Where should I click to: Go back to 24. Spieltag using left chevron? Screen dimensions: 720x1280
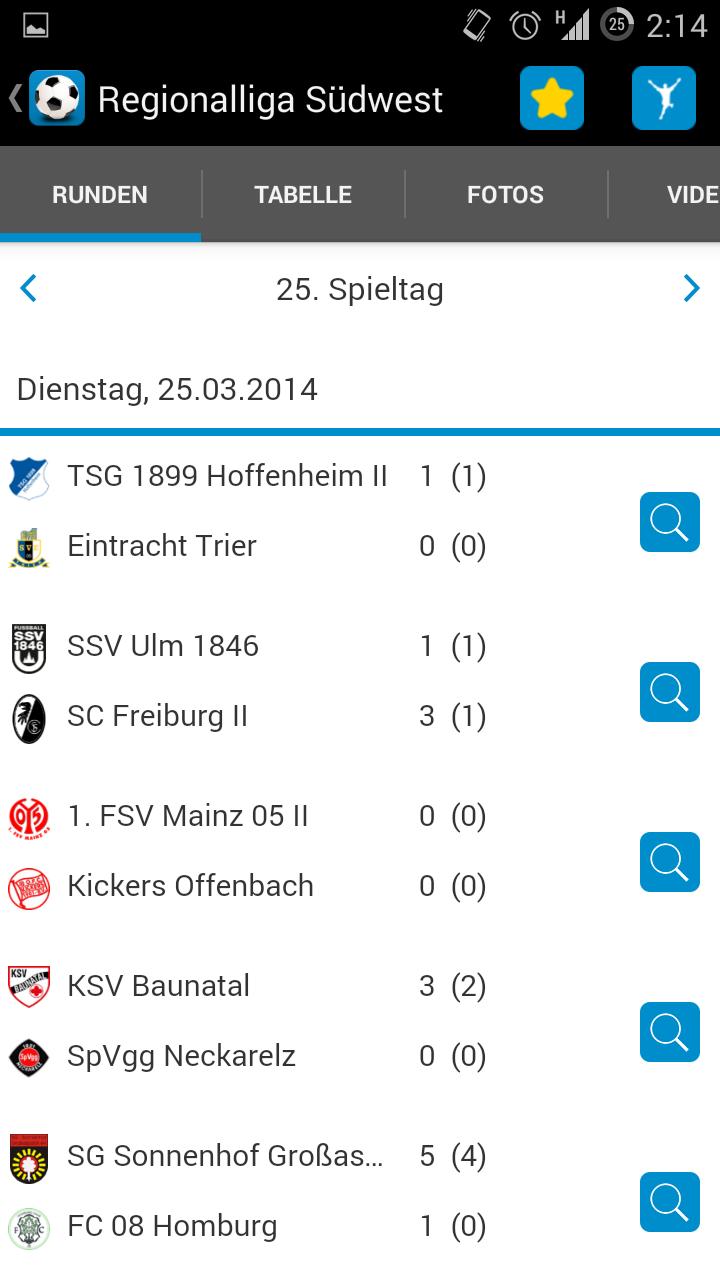coord(29,289)
